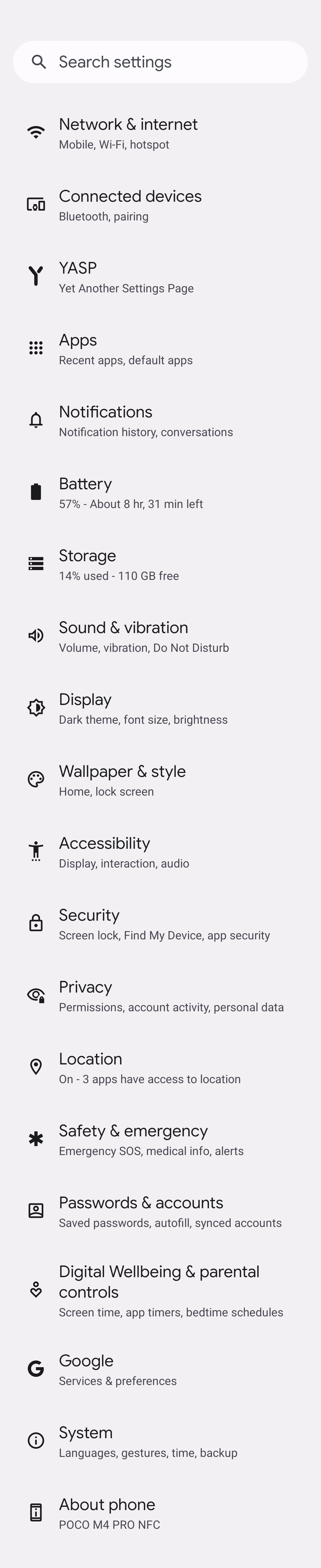View Location settings
This screenshot has width=321, height=1568.
[160, 1067]
